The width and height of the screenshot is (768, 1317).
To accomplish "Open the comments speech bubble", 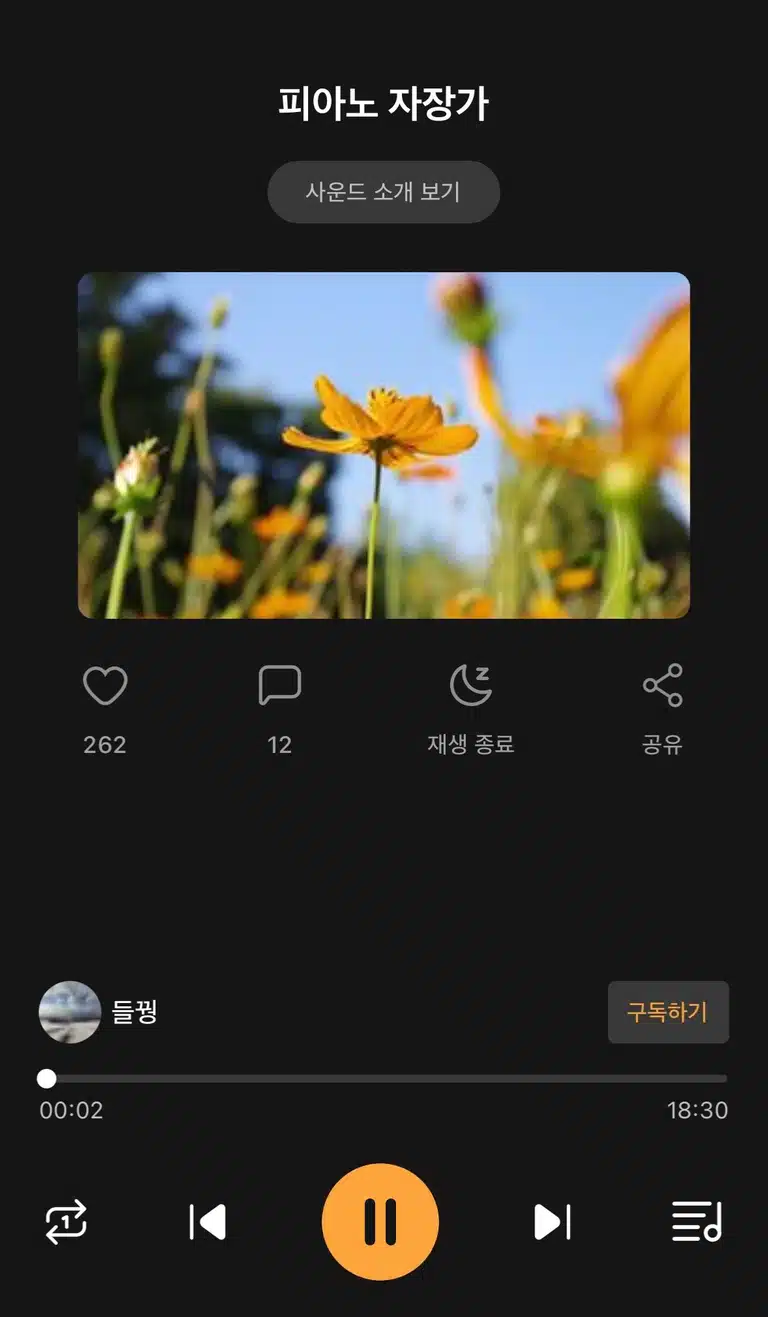I will click(x=280, y=686).
